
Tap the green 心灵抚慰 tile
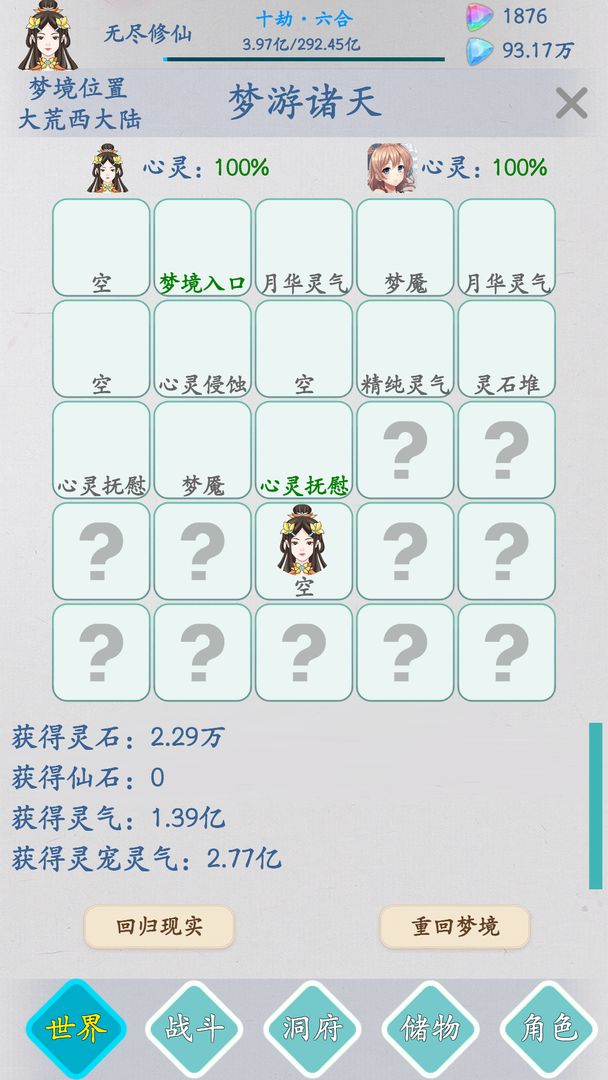pos(304,450)
